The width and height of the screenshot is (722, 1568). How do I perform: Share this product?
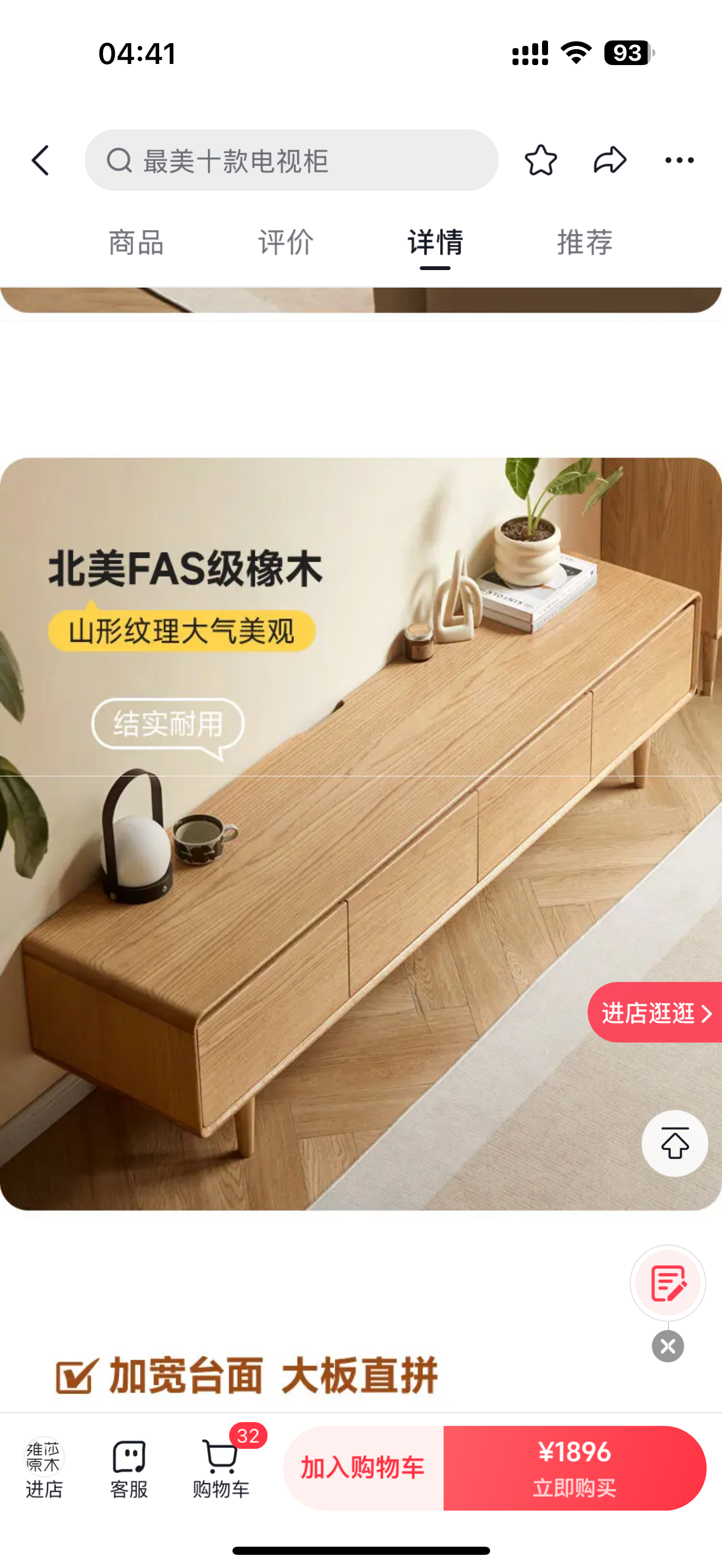[x=610, y=161]
